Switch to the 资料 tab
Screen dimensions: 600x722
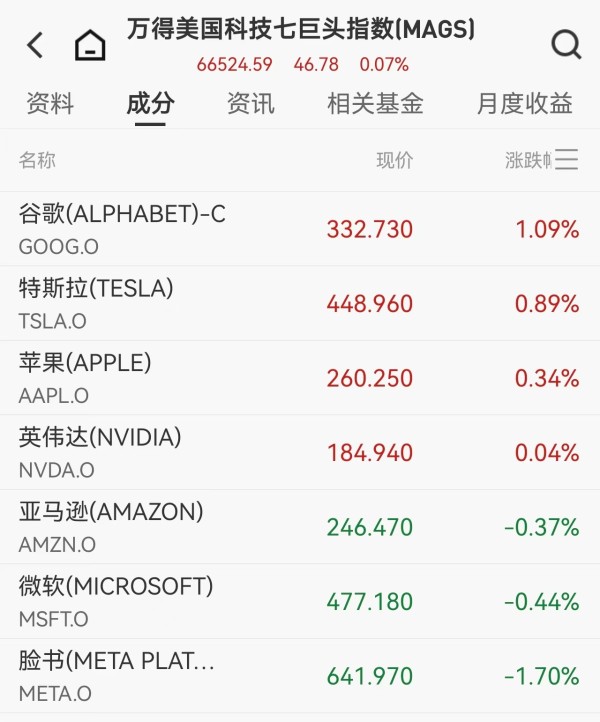pos(50,103)
